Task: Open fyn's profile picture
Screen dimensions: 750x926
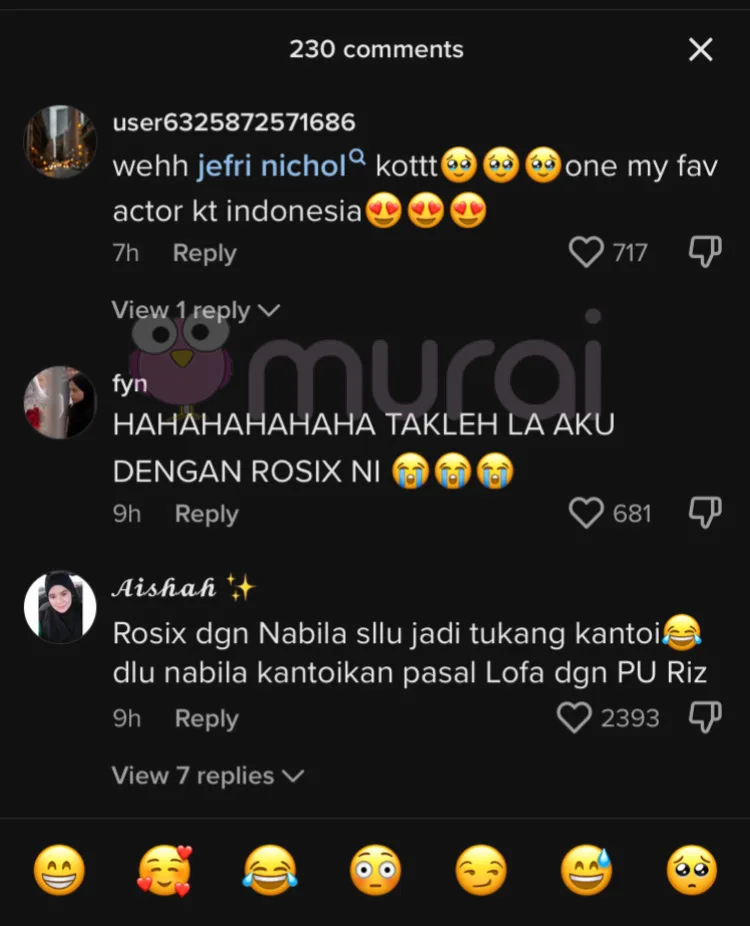Action: pyautogui.click(x=59, y=402)
